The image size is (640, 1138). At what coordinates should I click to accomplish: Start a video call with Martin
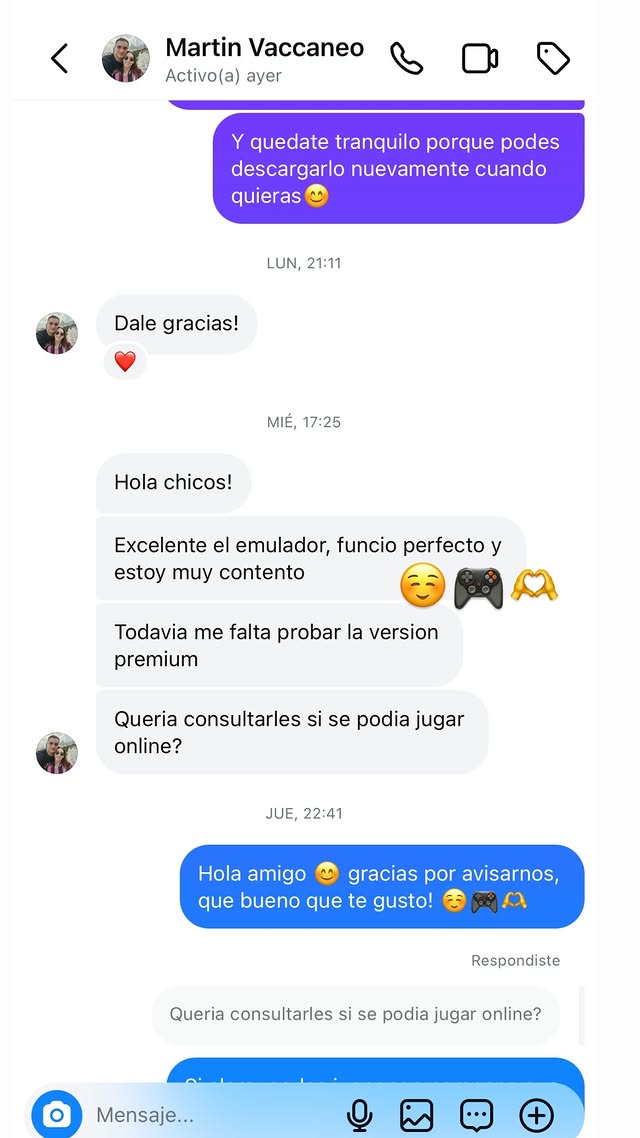(480, 59)
